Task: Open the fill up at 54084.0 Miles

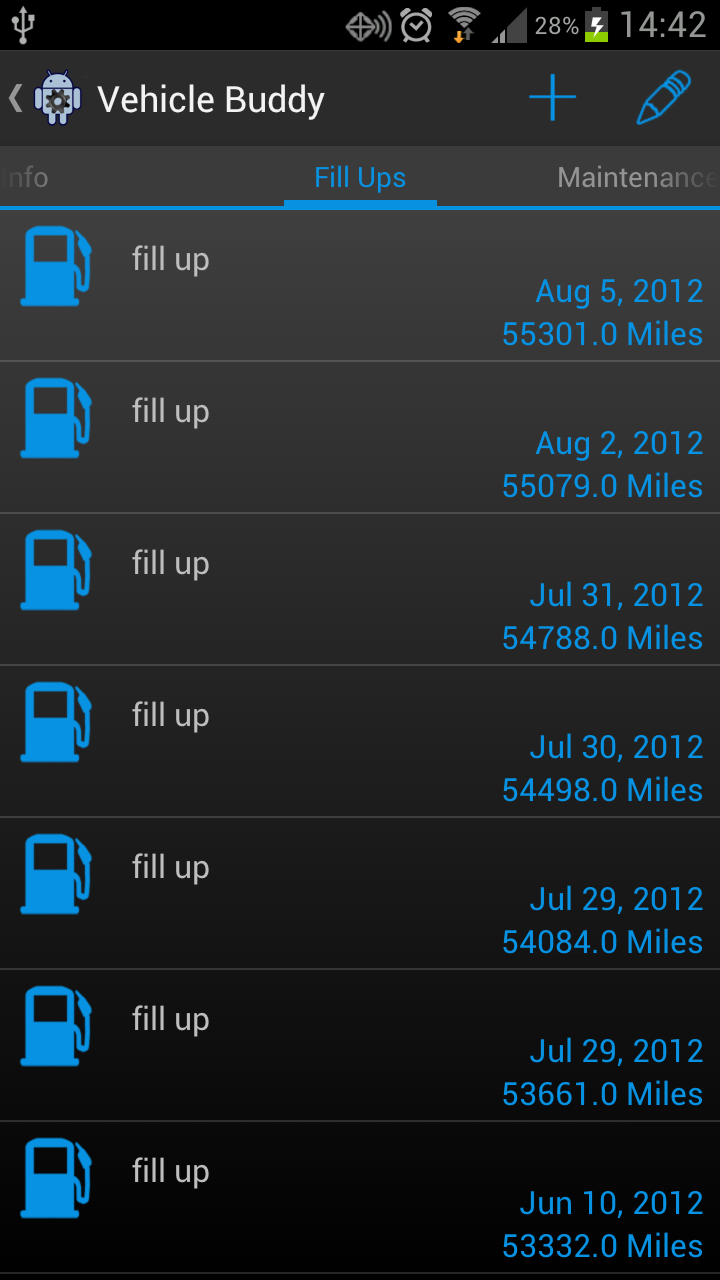Action: (x=360, y=893)
